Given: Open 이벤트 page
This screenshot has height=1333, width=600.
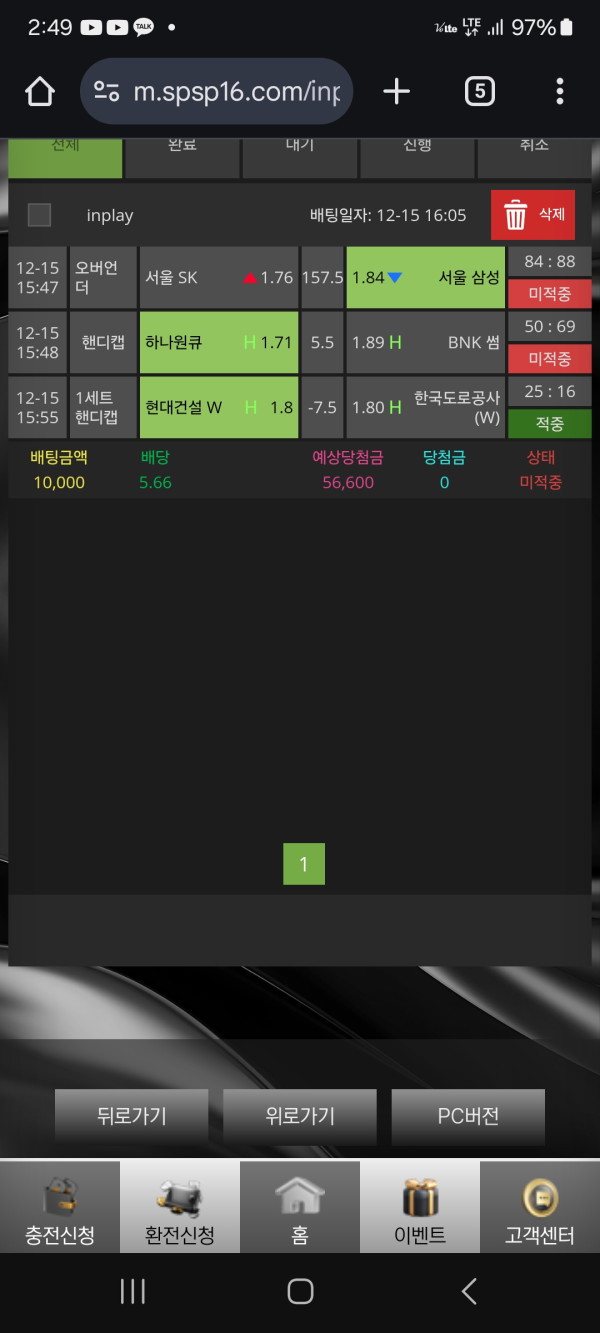Looking at the screenshot, I should (420, 1208).
